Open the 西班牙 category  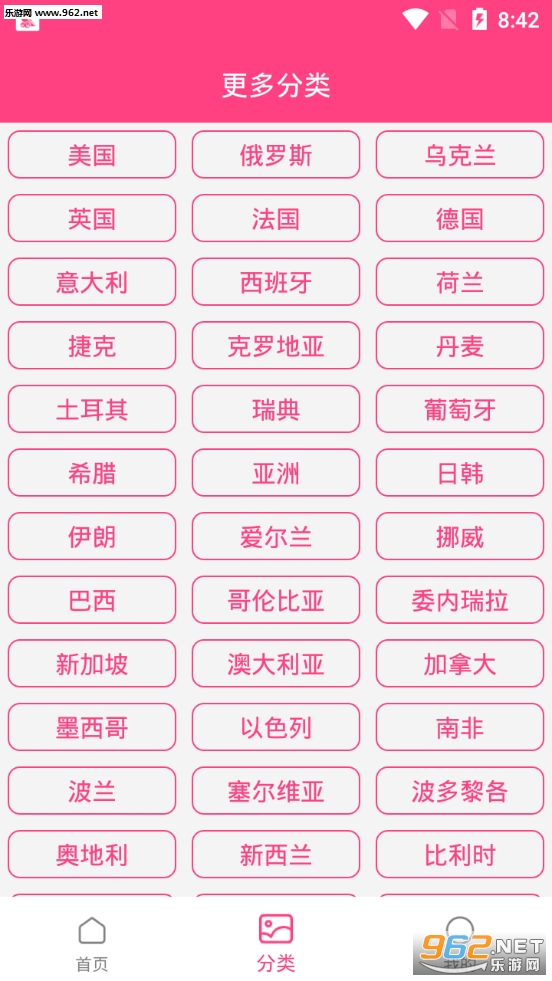click(x=276, y=282)
